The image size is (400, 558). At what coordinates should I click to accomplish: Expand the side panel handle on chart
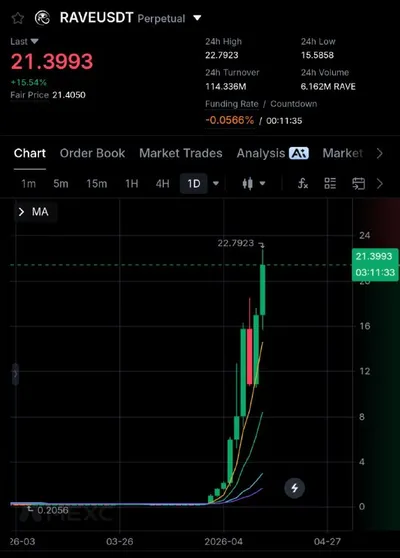point(15,374)
